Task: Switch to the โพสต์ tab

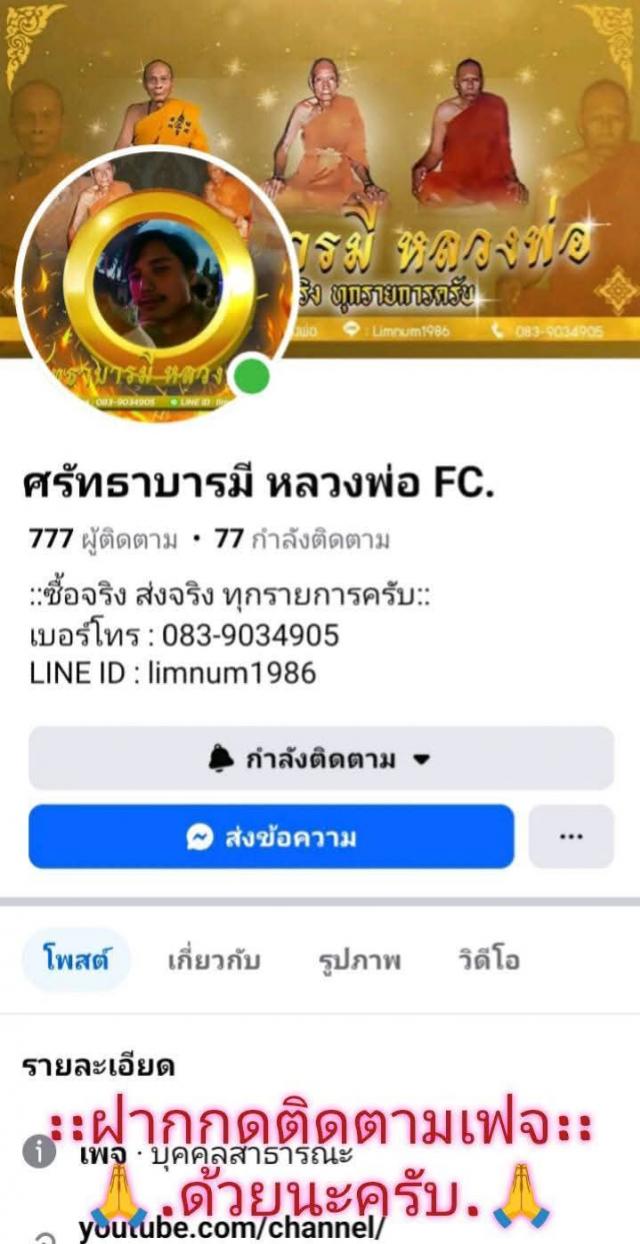Action: [x=76, y=960]
